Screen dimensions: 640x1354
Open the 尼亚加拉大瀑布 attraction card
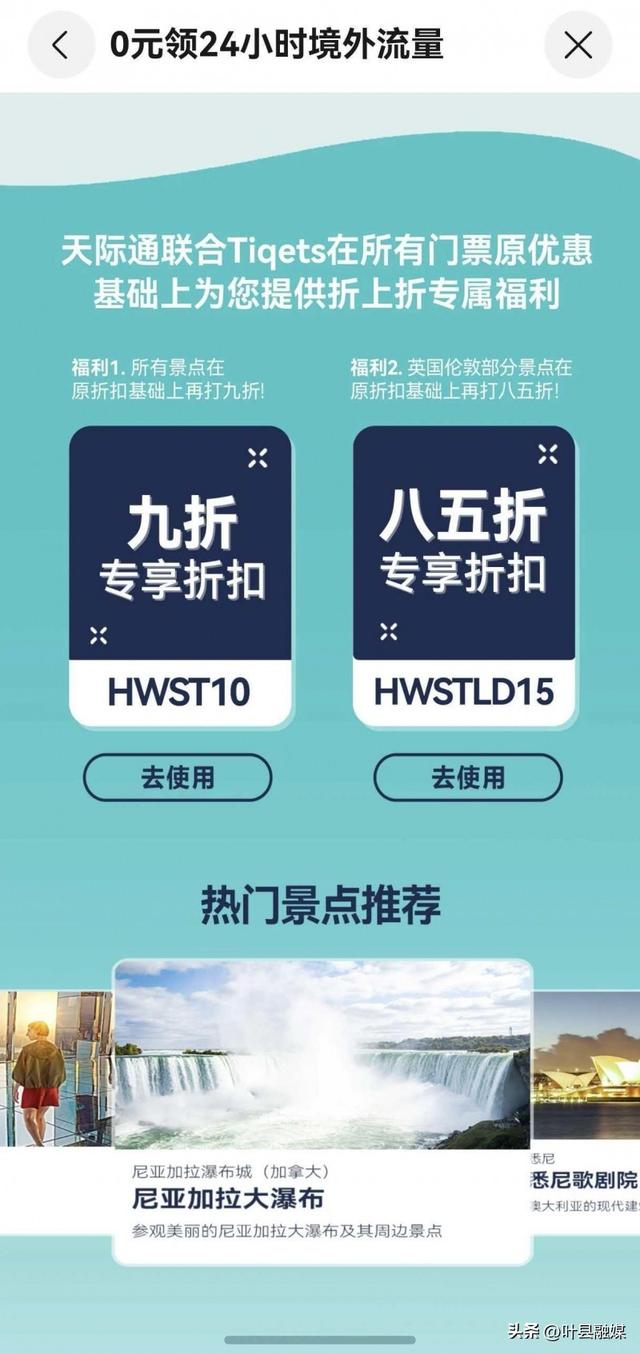point(322,1110)
